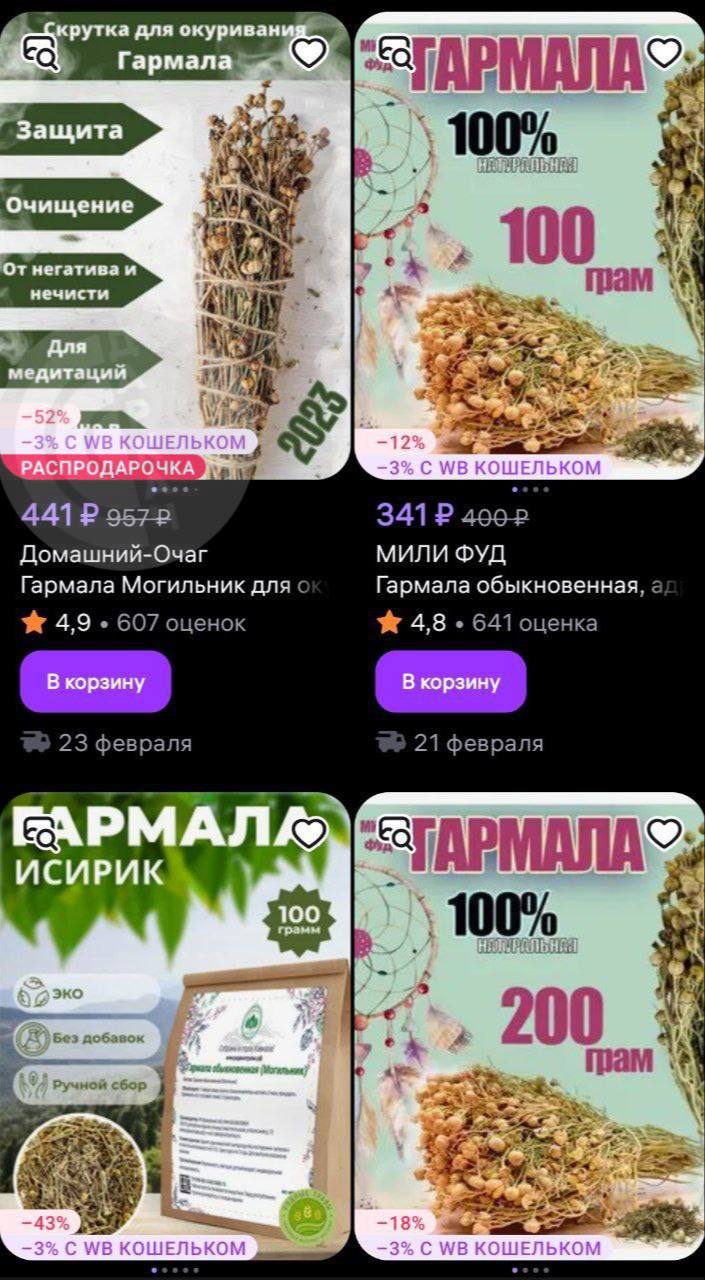View the Гармала Исирик product card

click(x=175, y=1030)
